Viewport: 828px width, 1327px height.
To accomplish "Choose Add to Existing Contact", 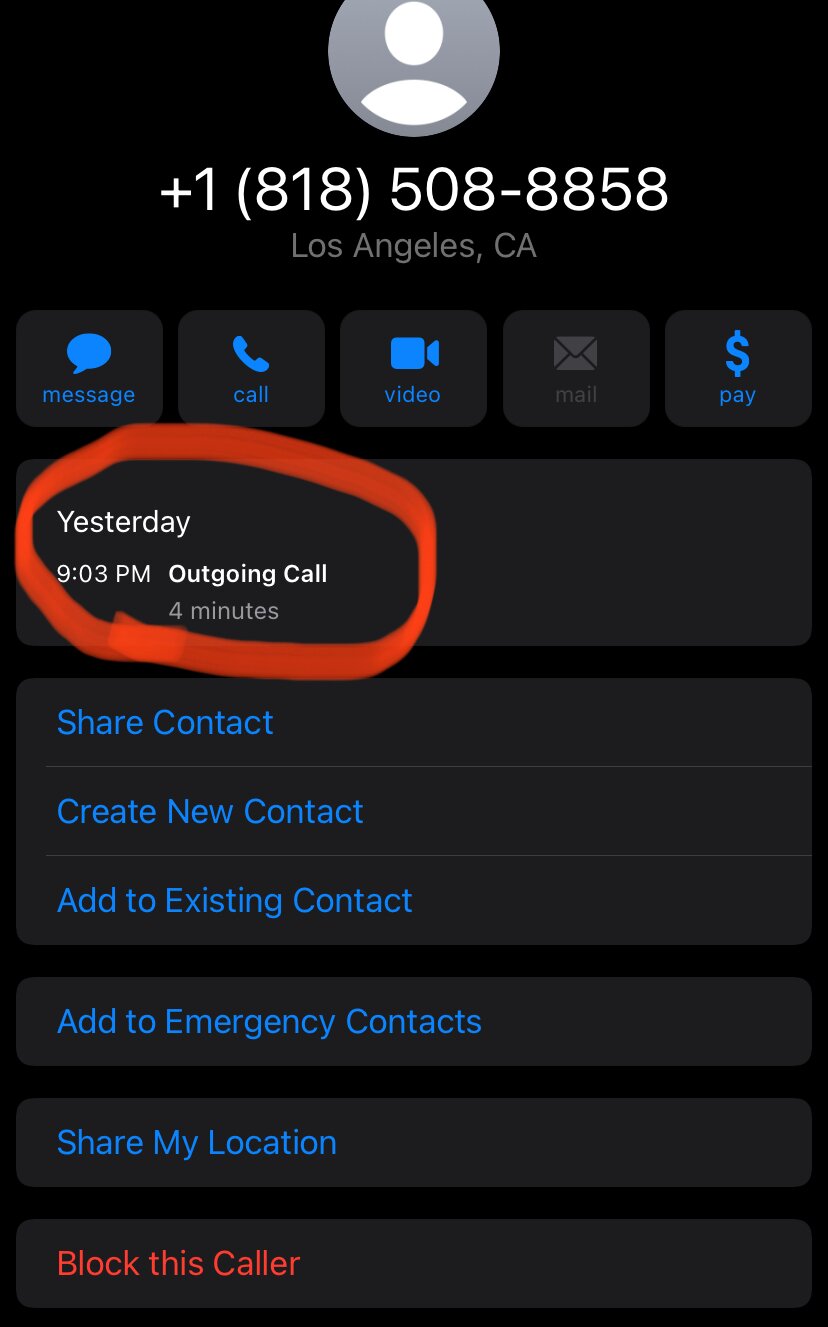I will coord(234,901).
